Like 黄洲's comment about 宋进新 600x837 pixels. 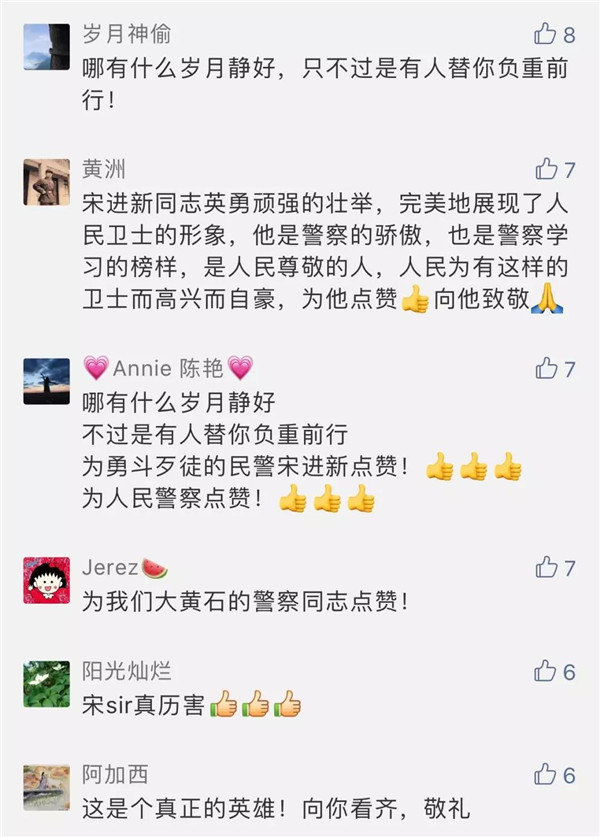coord(546,168)
